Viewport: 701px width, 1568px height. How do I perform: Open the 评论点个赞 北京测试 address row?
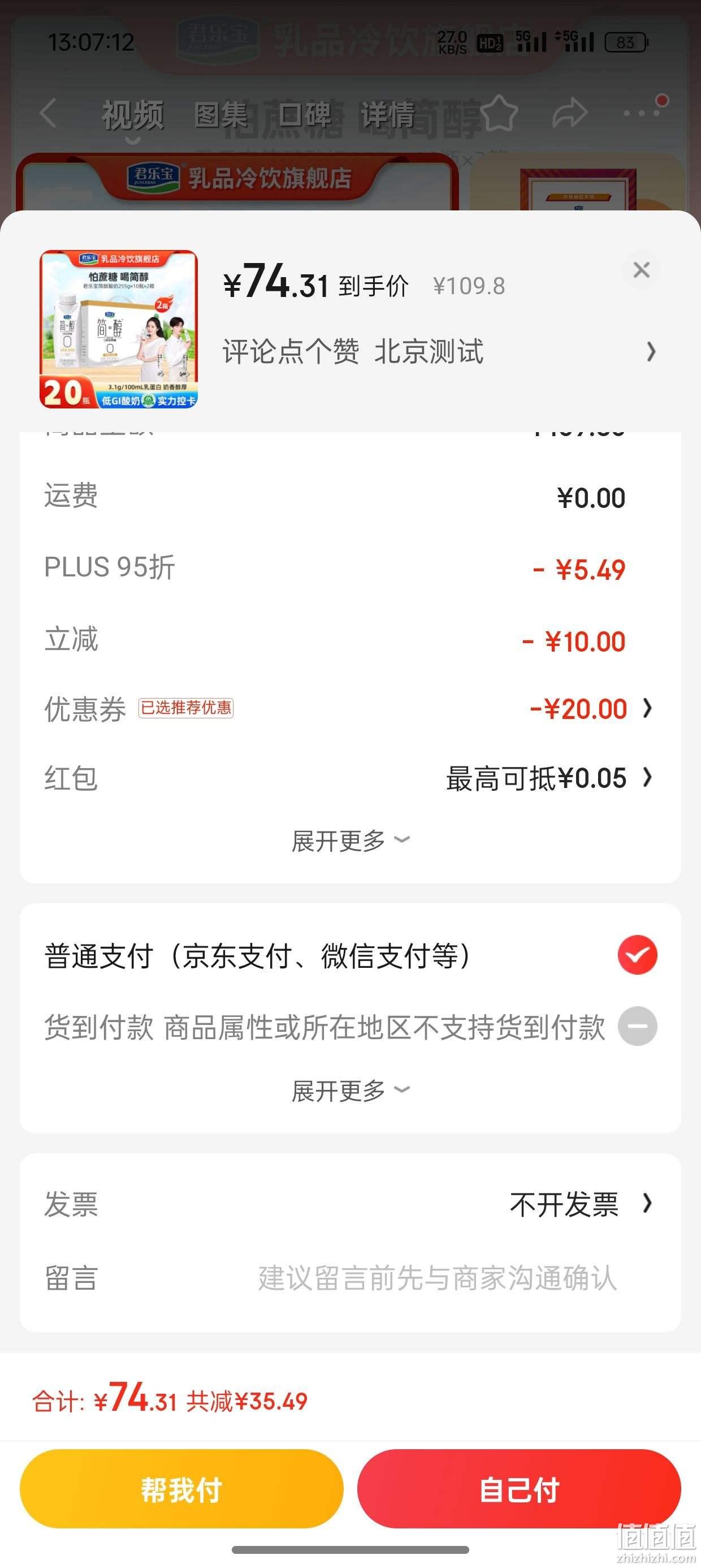tap(439, 352)
